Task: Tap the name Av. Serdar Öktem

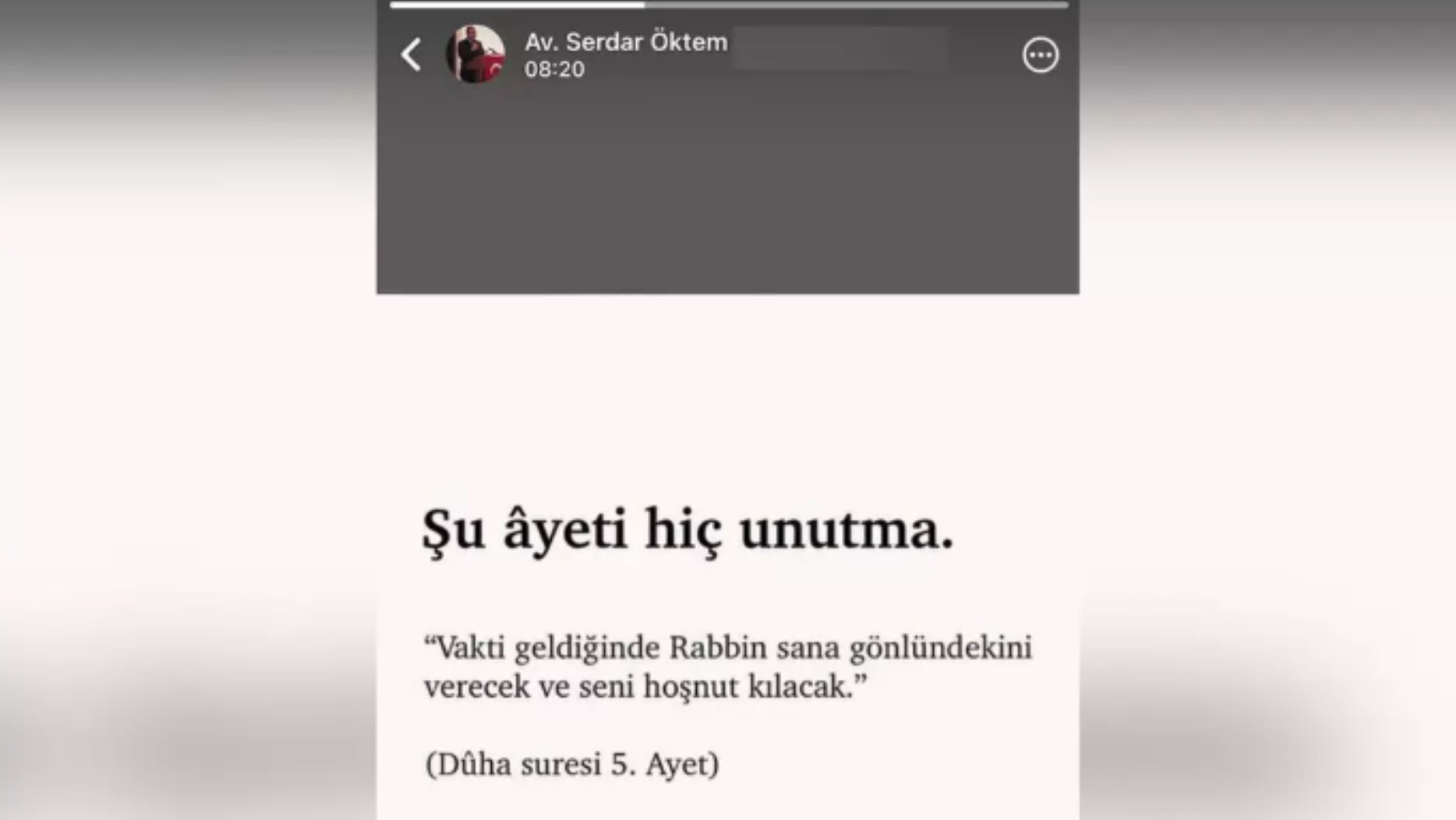Action: point(626,42)
